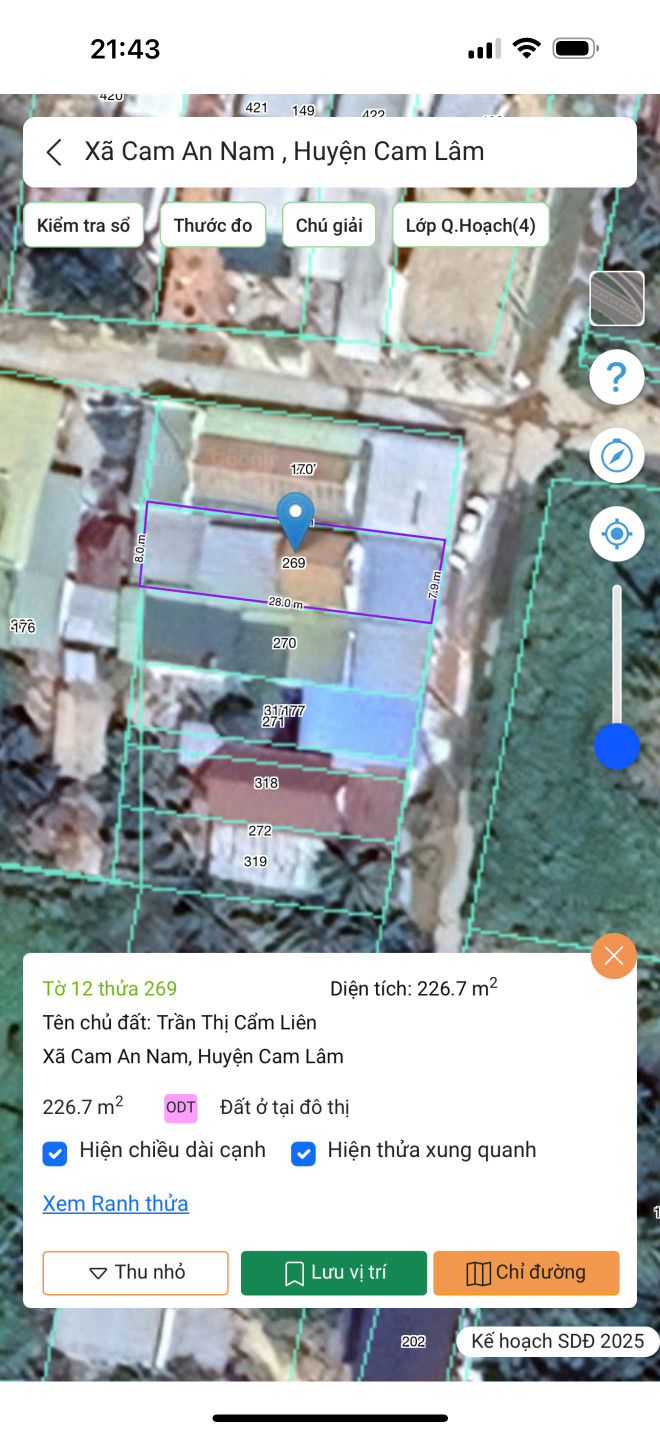Tap the map pin on parcel 269
The width and height of the screenshot is (660, 1434).
295,518
